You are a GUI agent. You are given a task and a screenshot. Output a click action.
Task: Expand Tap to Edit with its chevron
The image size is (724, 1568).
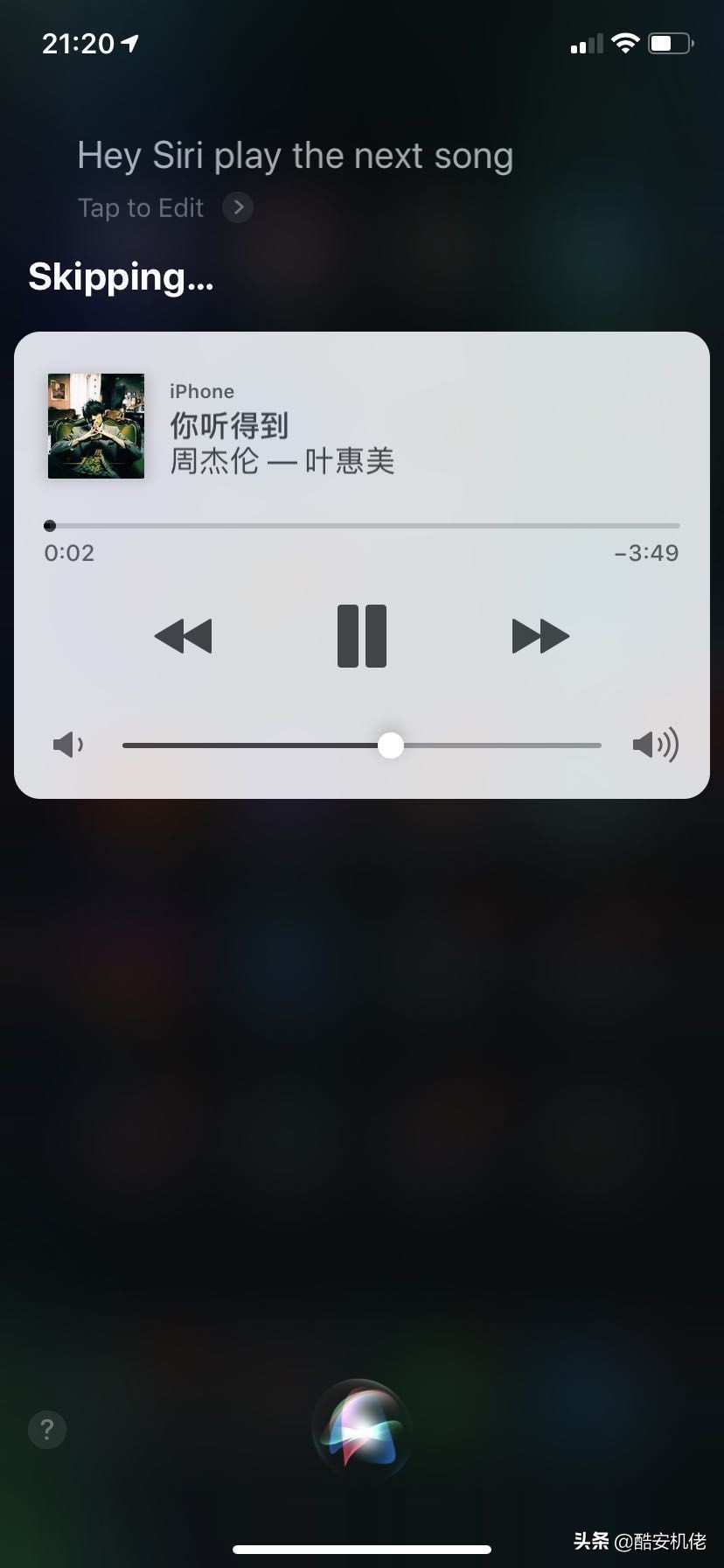click(237, 207)
